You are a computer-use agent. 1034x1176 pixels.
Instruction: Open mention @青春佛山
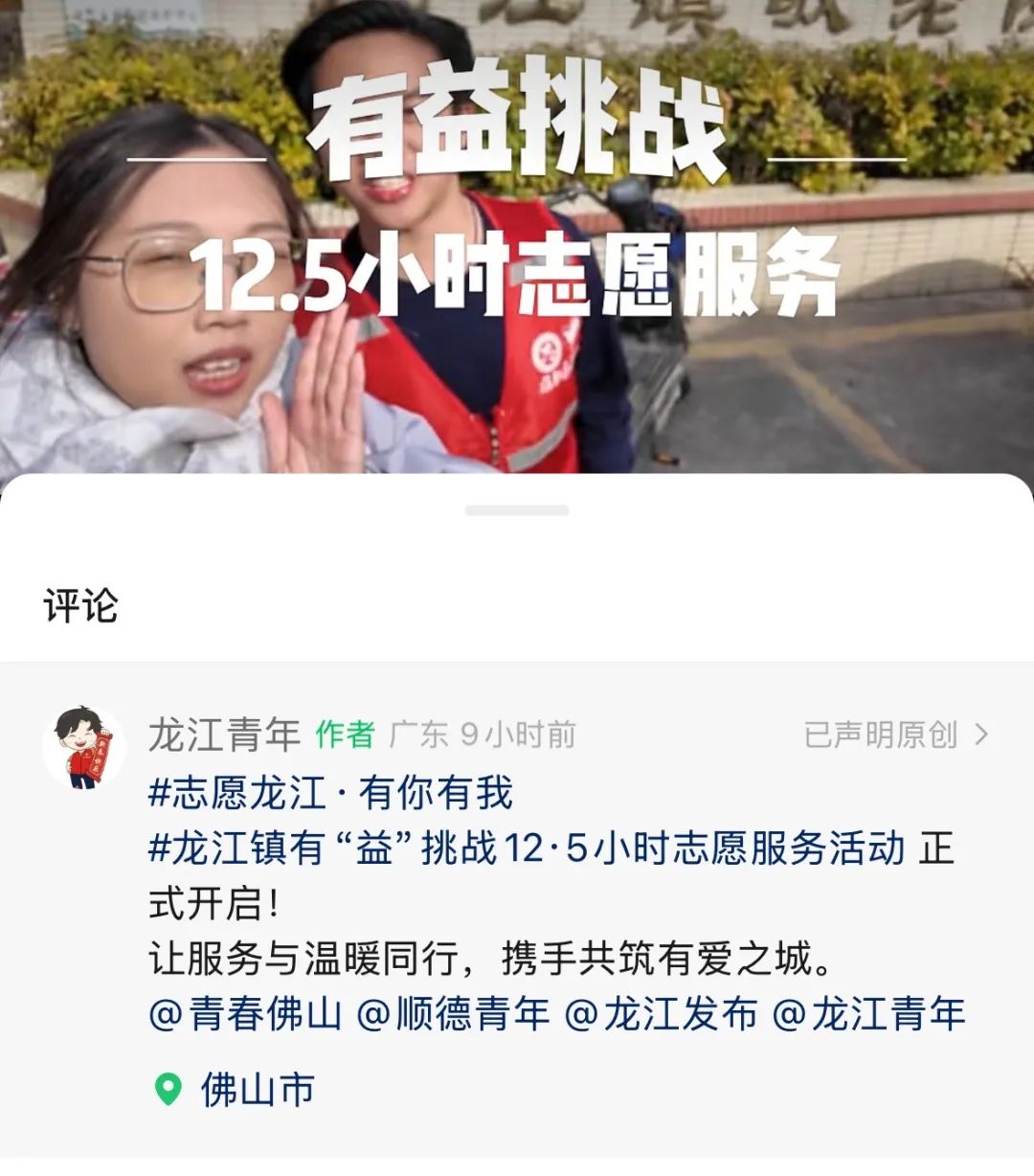(x=246, y=1014)
